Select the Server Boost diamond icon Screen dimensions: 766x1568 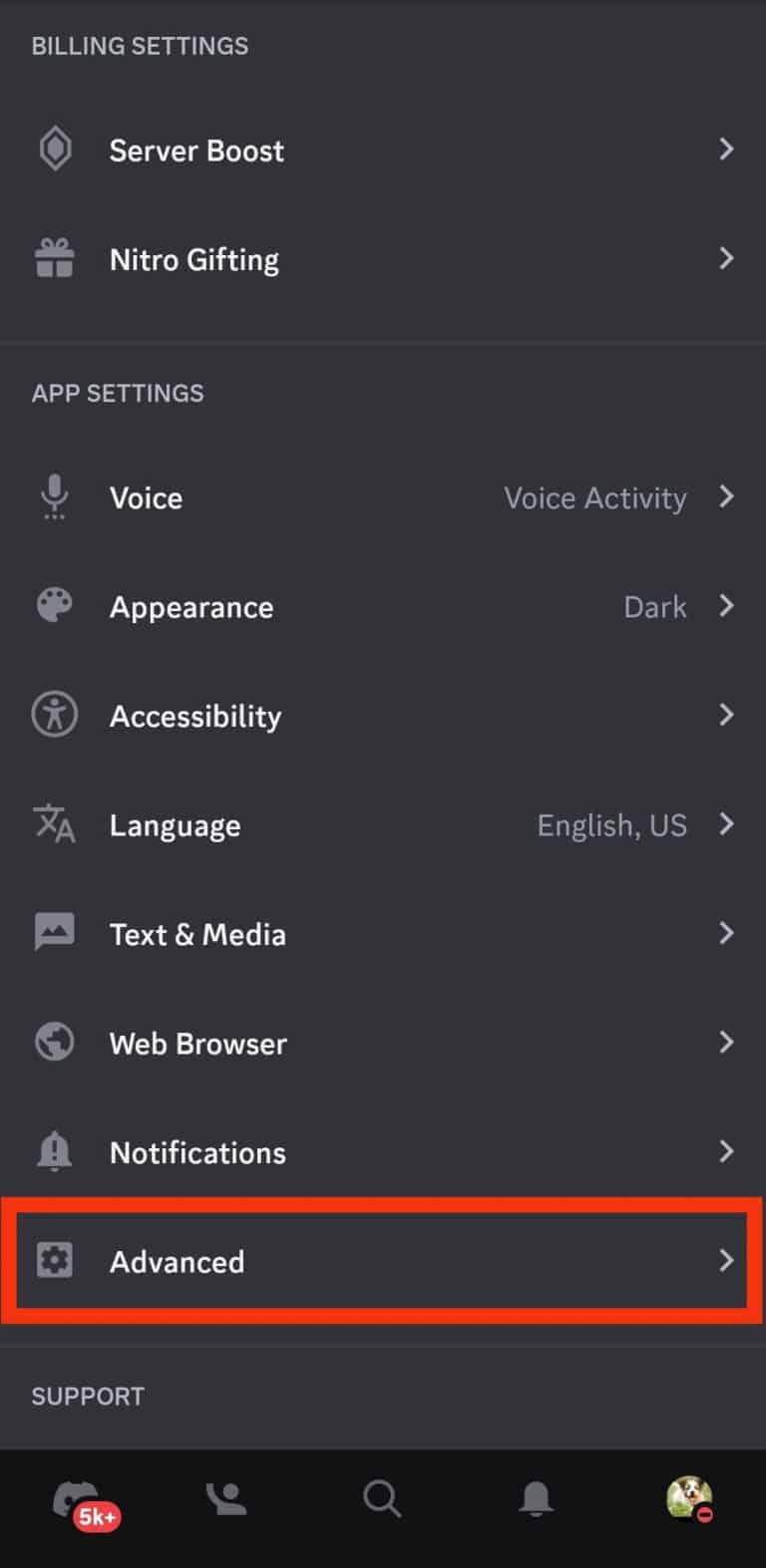coord(54,150)
